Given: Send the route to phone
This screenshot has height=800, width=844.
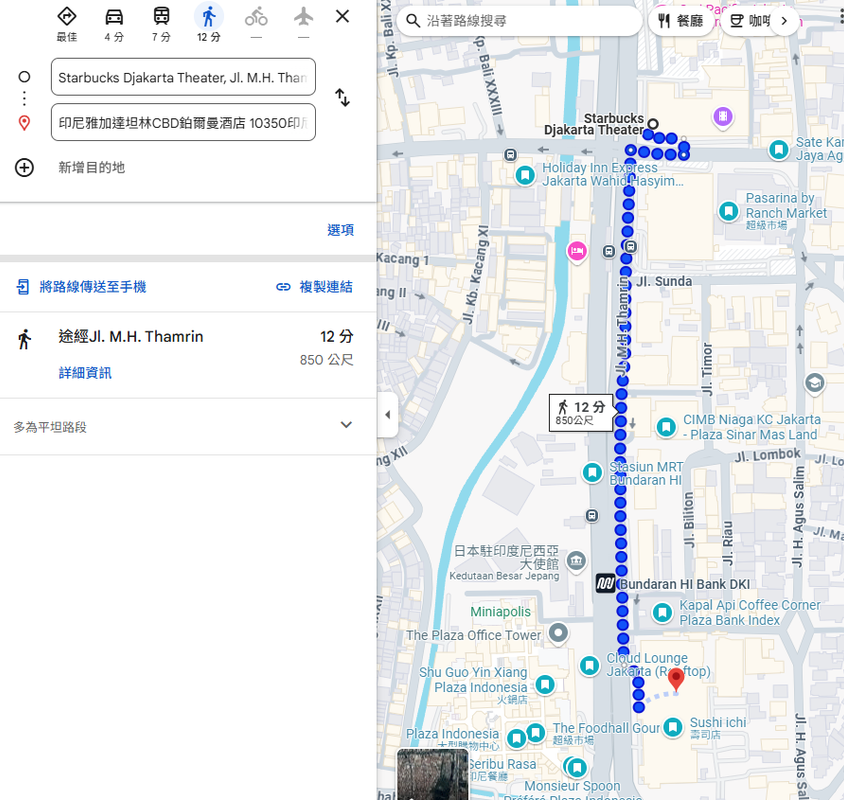Looking at the screenshot, I should point(82,287).
